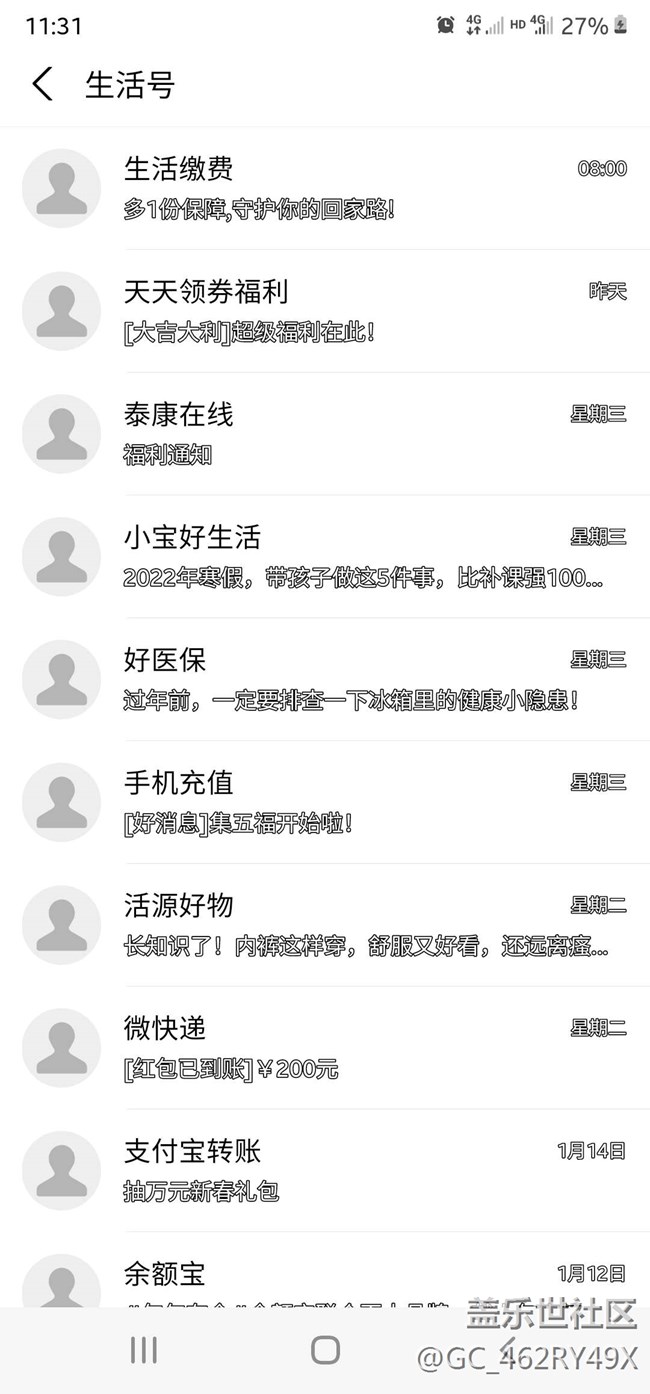
Task: Open the 微快递 red packet message
Action: [x=325, y=1049]
